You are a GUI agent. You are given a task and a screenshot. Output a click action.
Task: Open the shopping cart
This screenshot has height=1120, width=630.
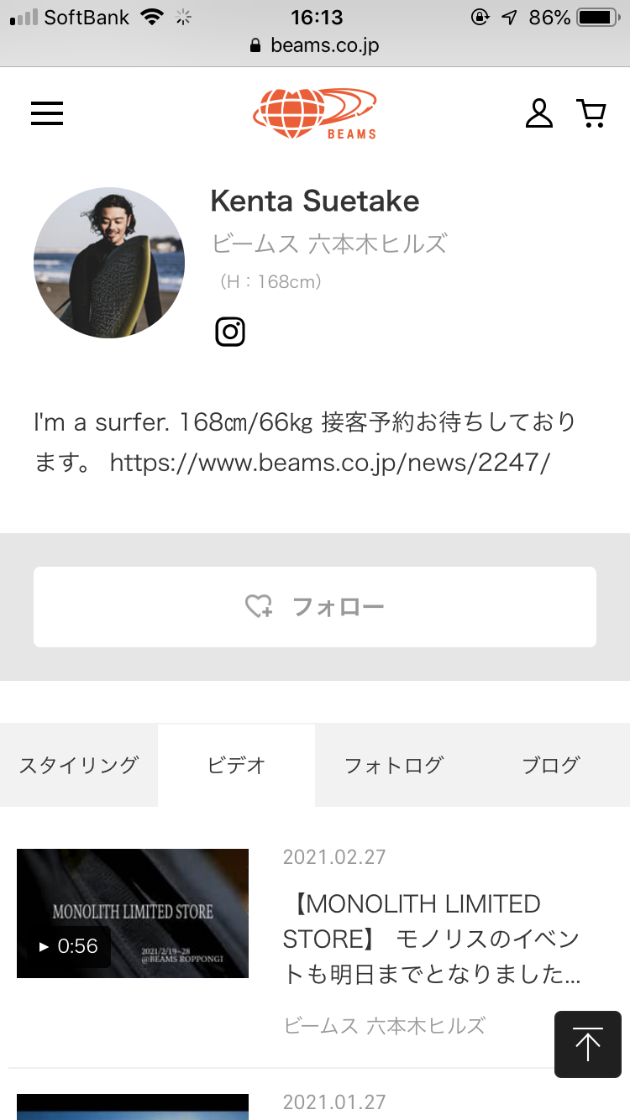point(592,113)
